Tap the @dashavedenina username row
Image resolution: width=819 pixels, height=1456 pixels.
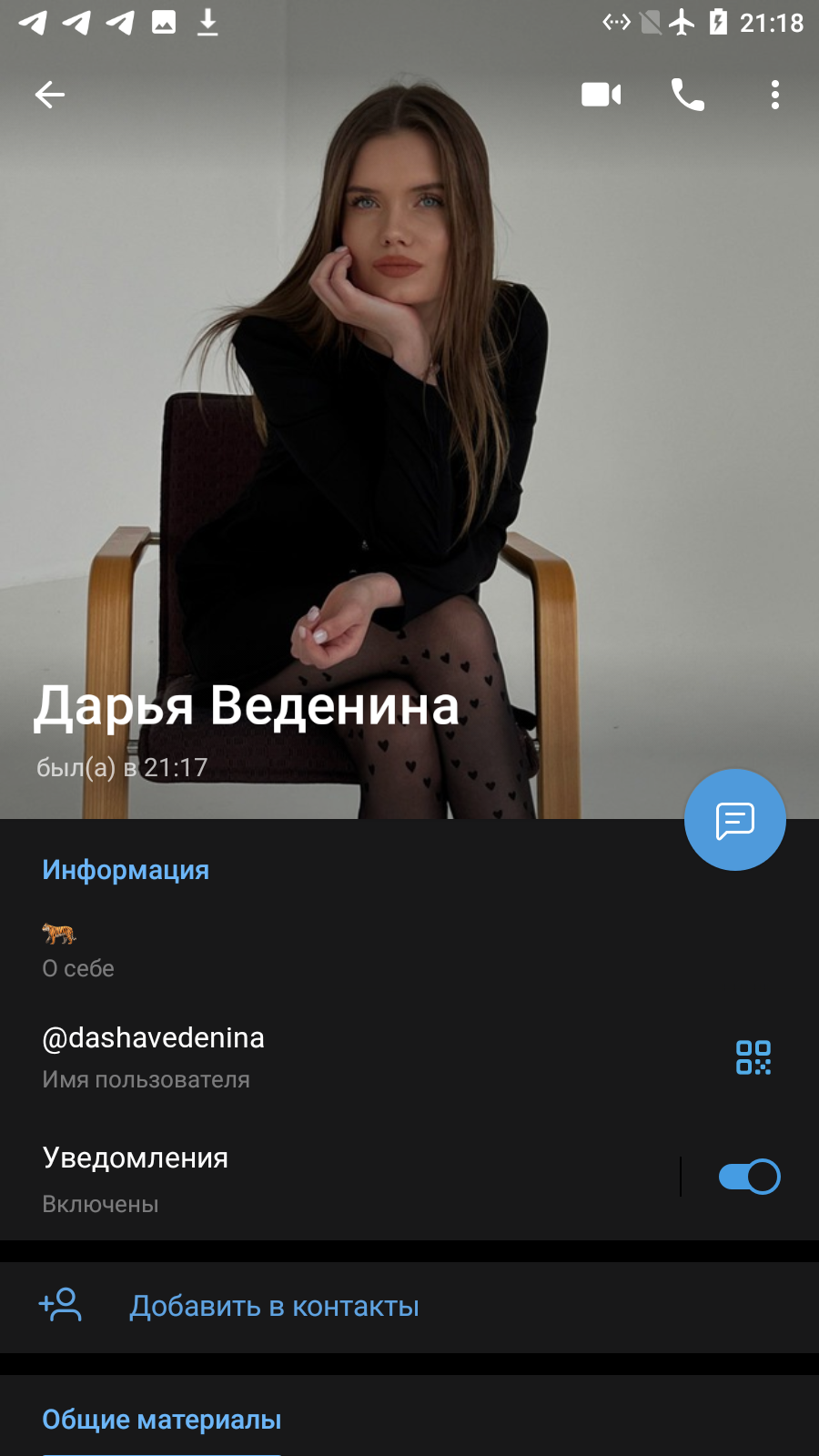click(x=409, y=1057)
